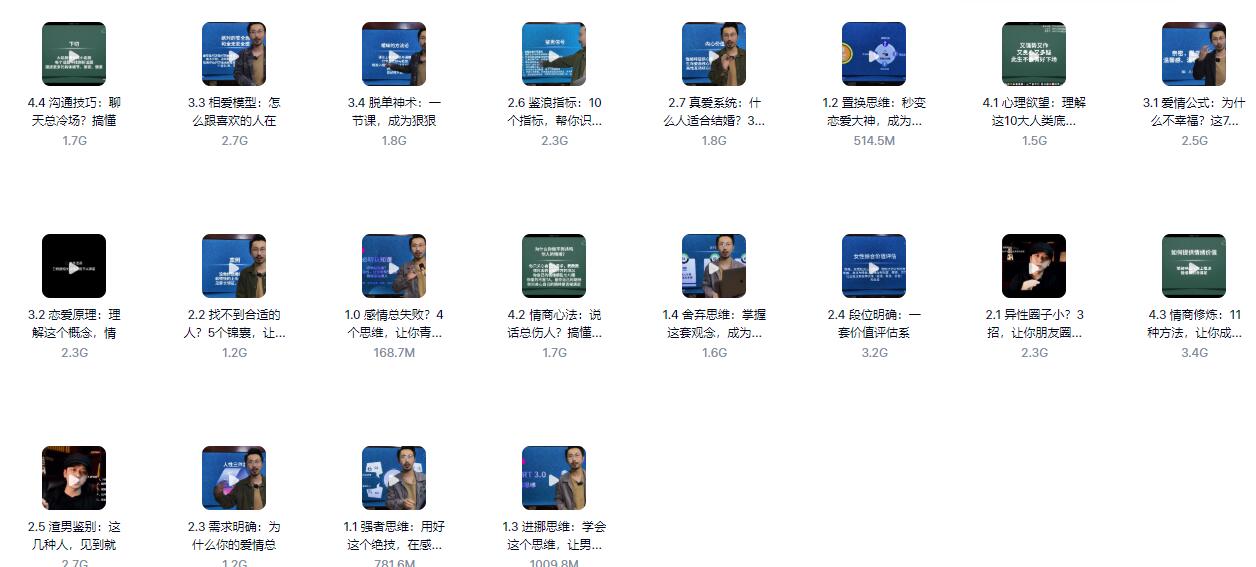Open video 3.3 相爱模型
The height and width of the screenshot is (567, 1256).
pyautogui.click(x=234, y=54)
